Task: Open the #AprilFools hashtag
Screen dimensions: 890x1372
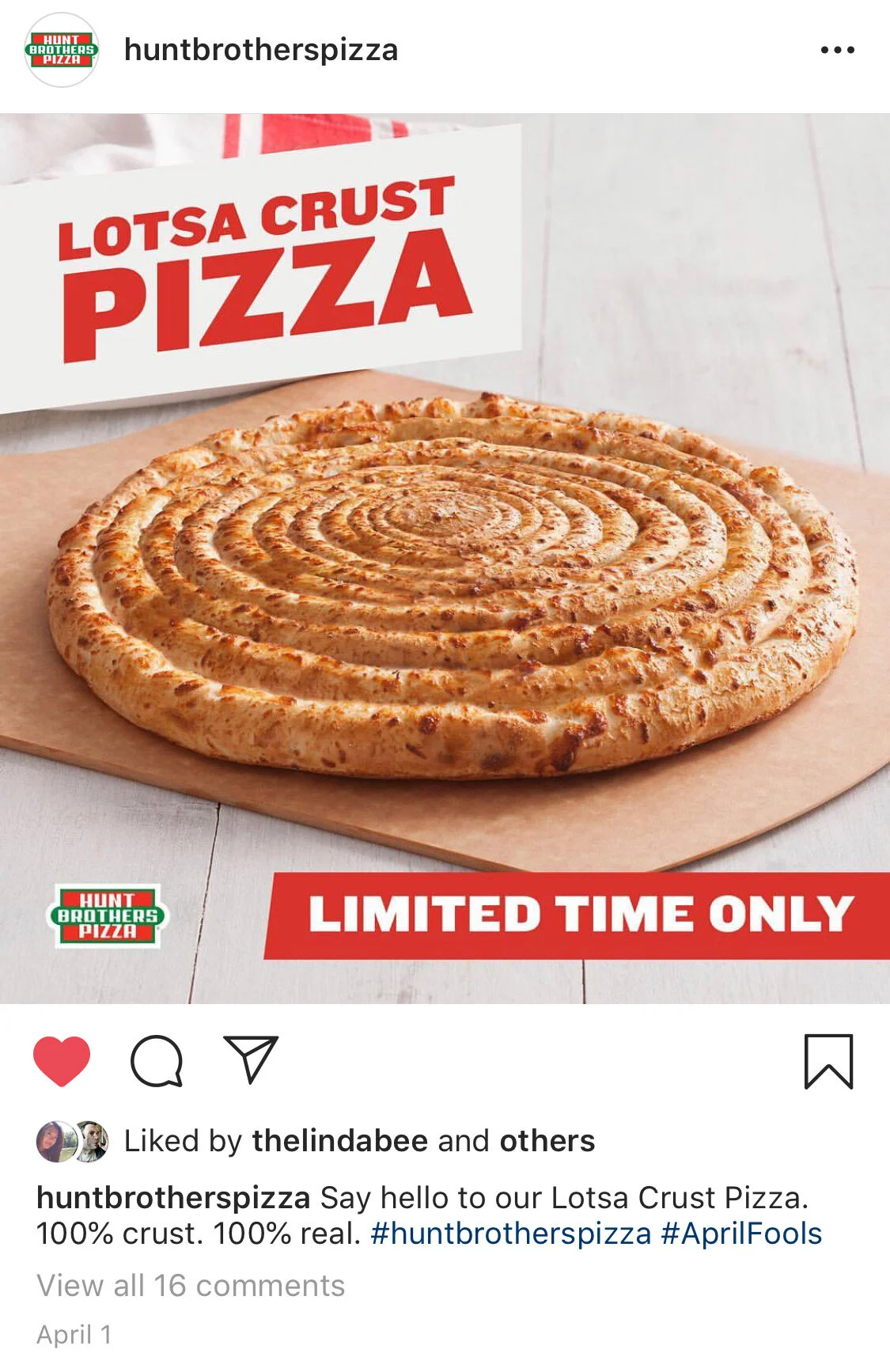Action: pos(741,1234)
